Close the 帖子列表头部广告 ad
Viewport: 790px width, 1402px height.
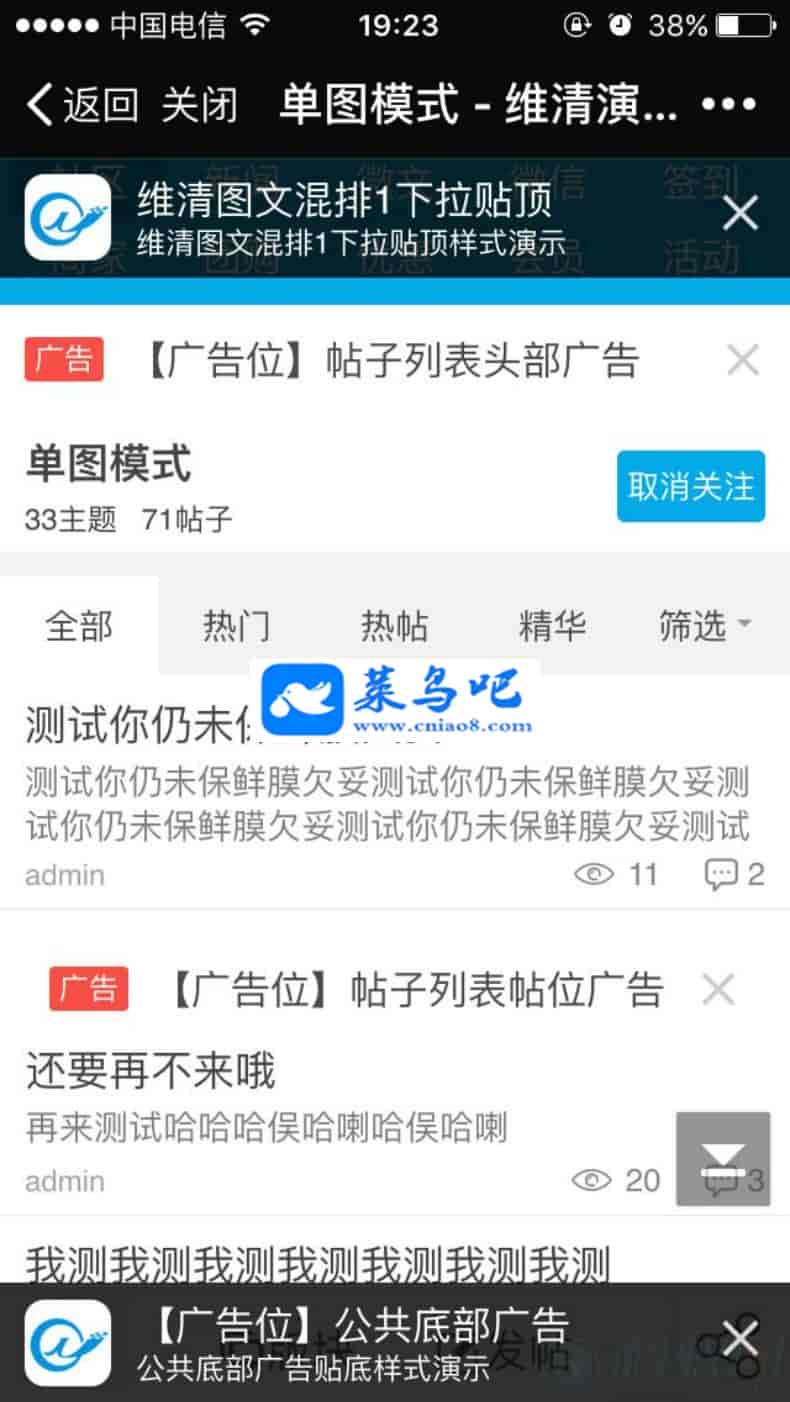click(x=743, y=360)
